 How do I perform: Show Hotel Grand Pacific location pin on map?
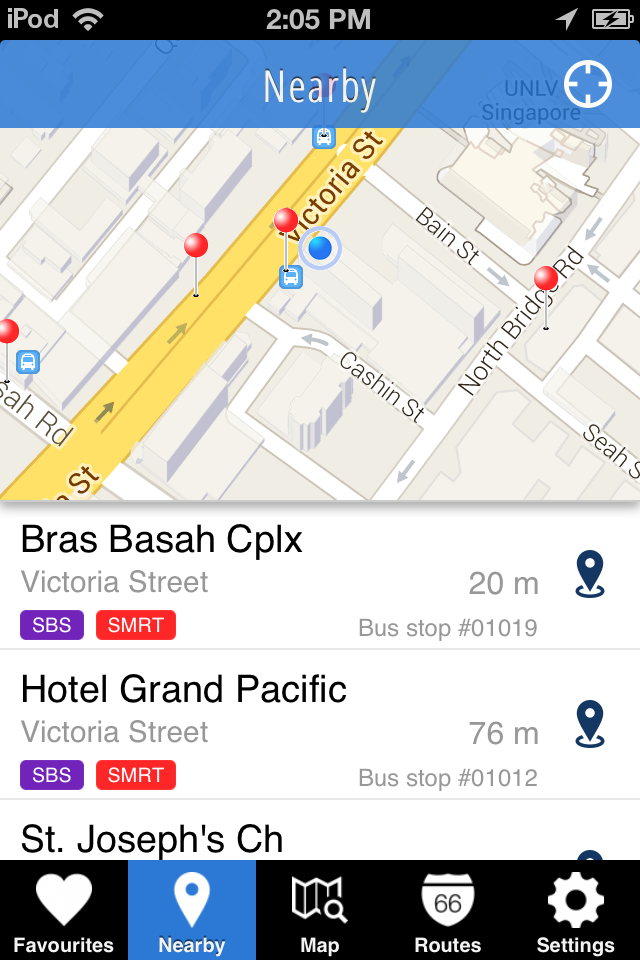click(590, 726)
